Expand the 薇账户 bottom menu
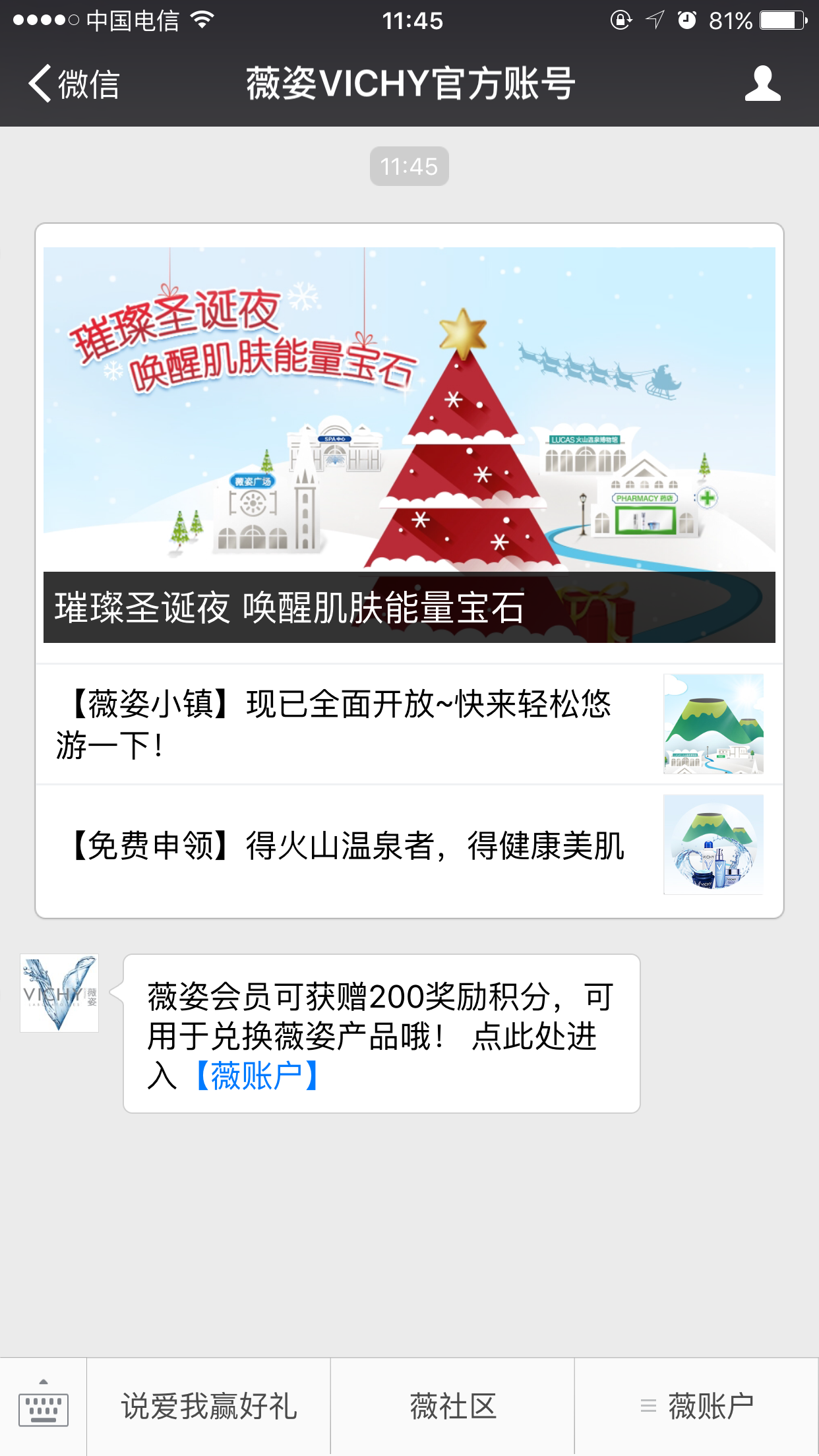 697,1406
